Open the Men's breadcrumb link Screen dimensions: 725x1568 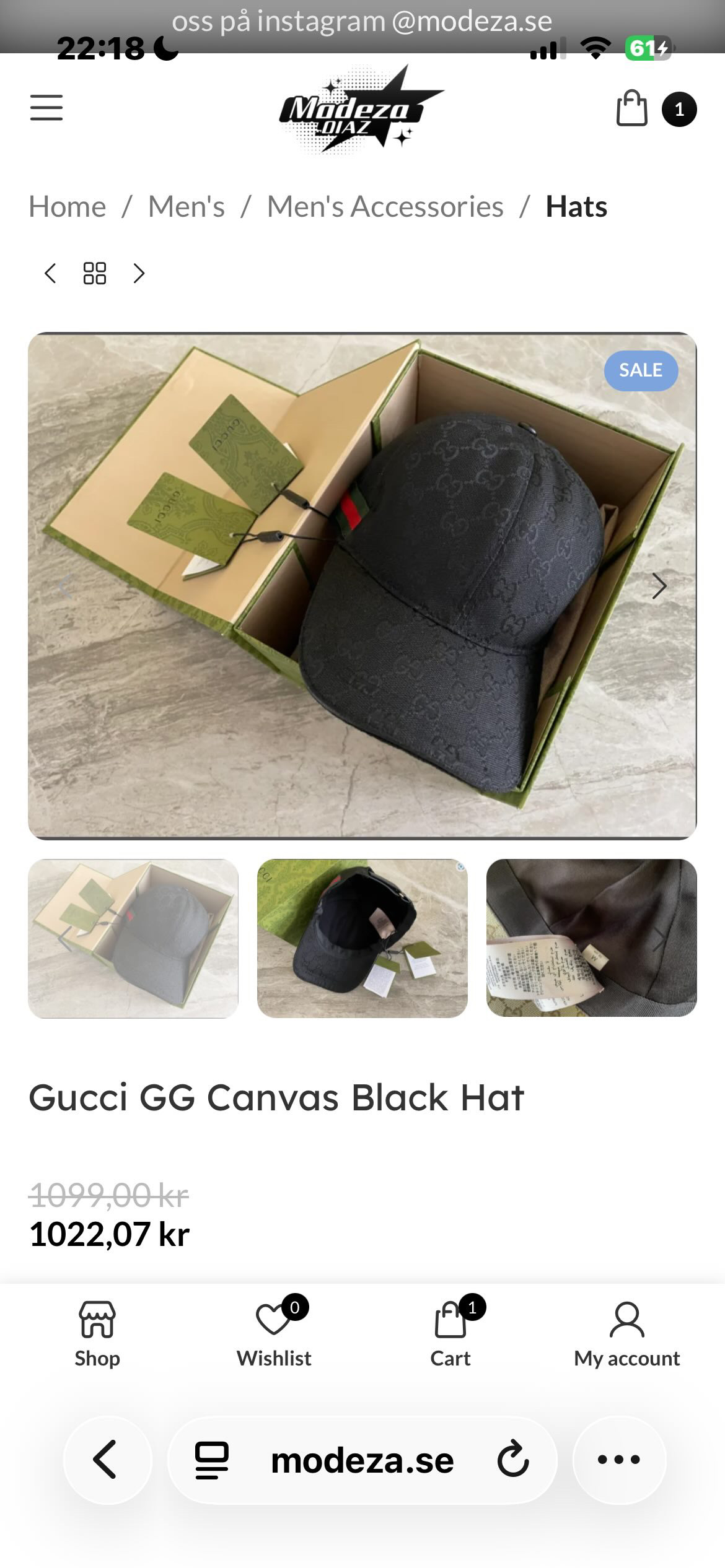[187, 207]
